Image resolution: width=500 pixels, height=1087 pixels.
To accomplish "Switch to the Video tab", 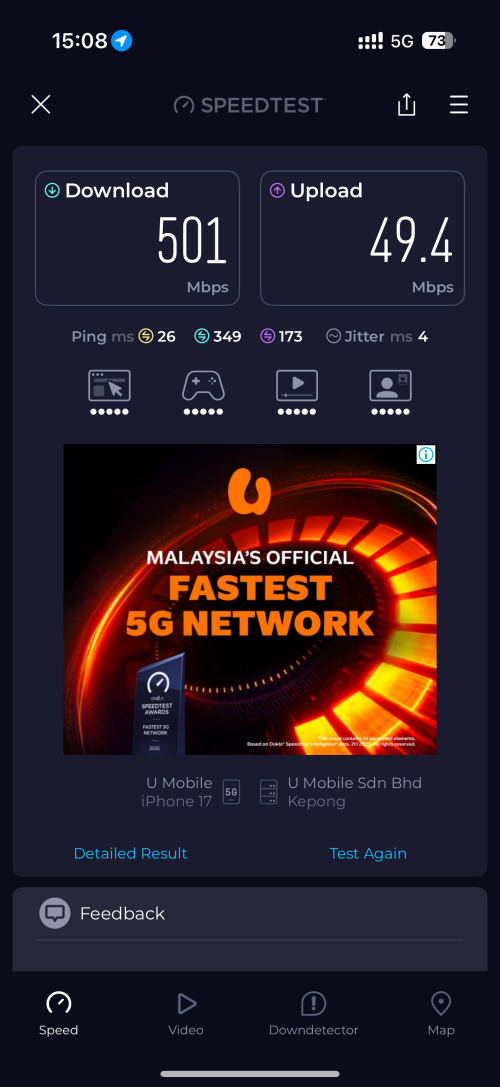I will (186, 1014).
